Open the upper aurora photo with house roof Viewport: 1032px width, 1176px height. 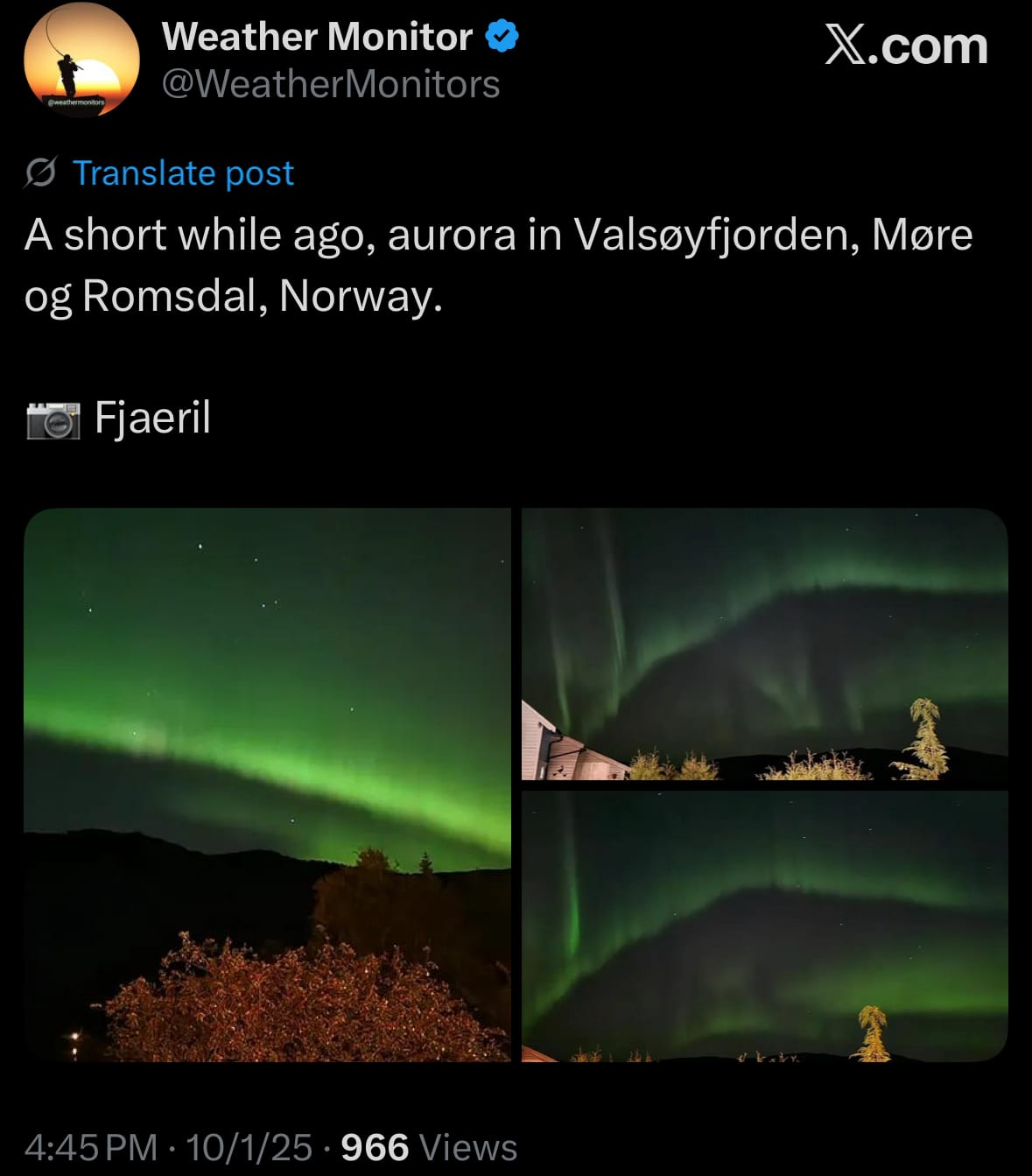click(764, 644)
